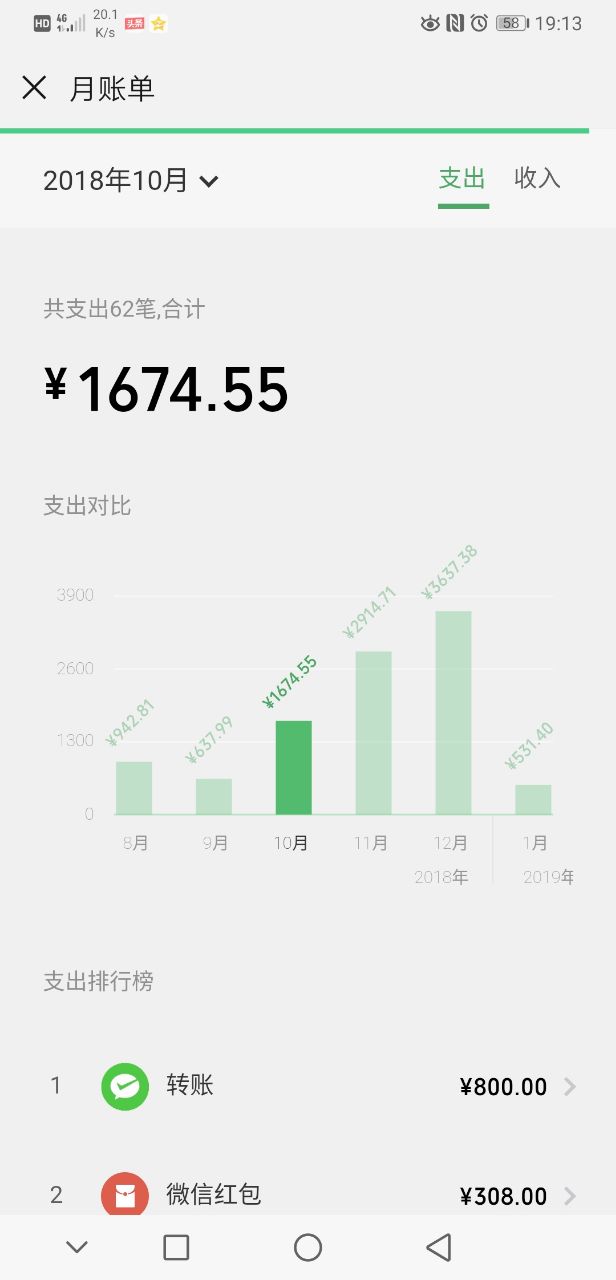Select the 支出 tab
Screen dimensions: 616x1280
[462, 178]
